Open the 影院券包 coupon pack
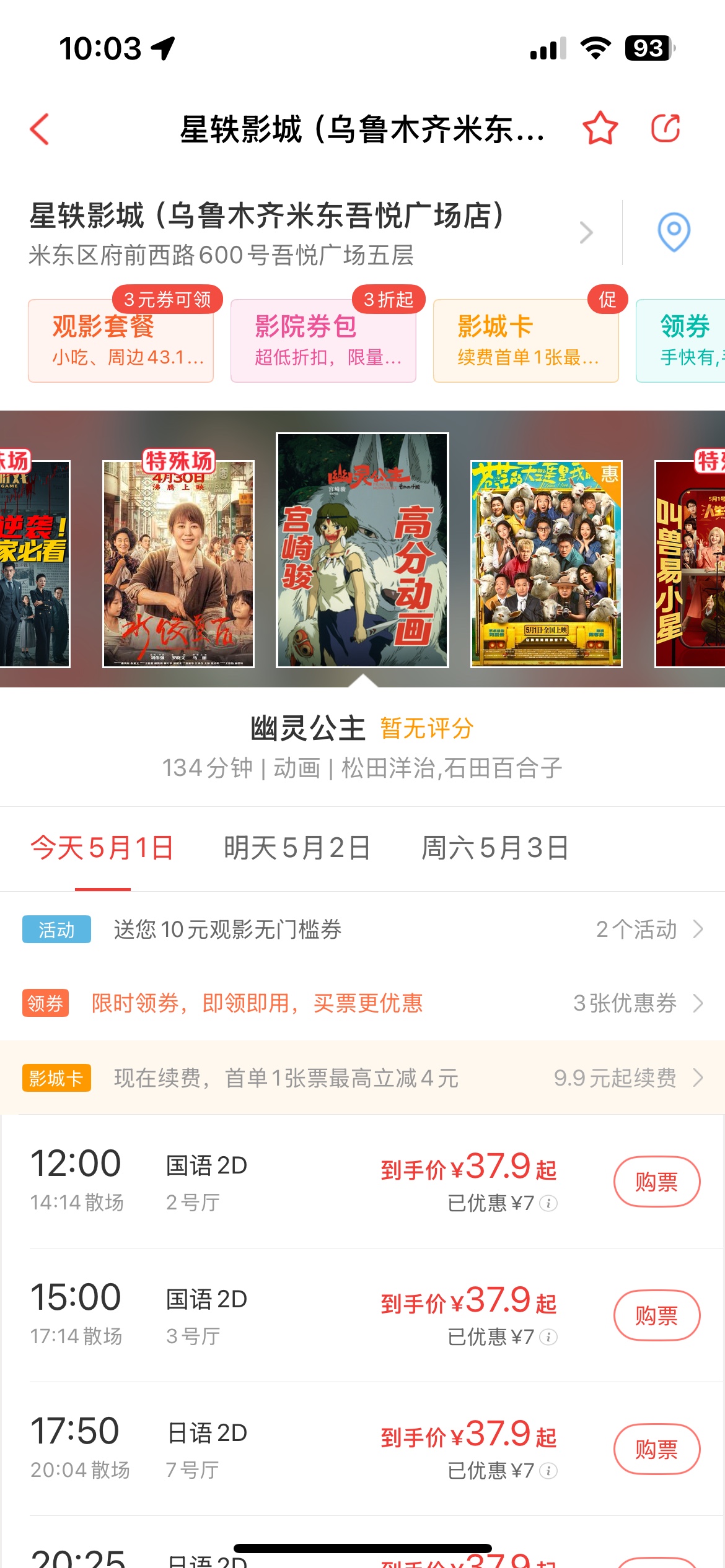Viewport: 725px width, 1568px height. pos(323,340)
